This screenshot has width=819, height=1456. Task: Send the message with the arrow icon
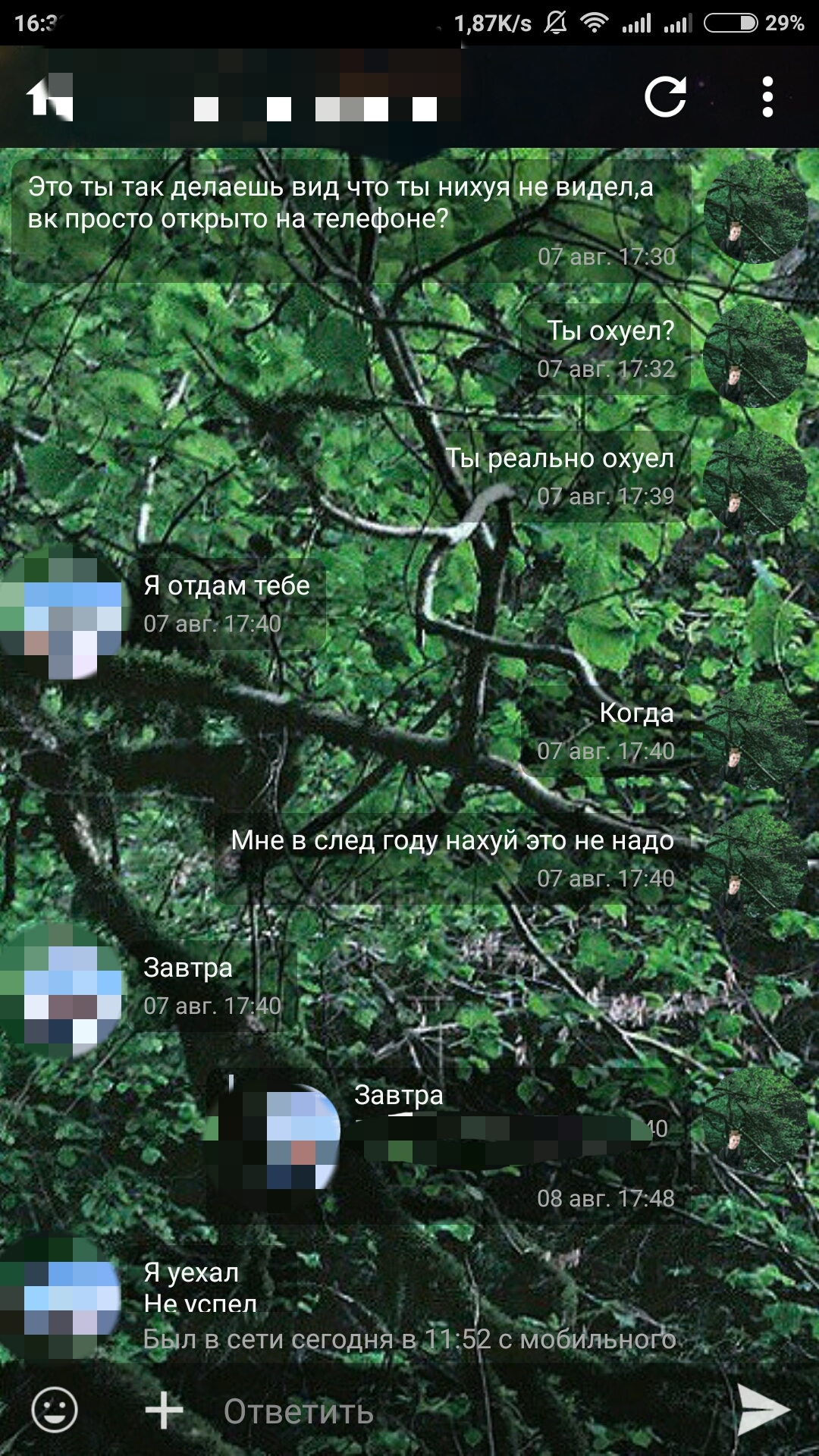763,1410
